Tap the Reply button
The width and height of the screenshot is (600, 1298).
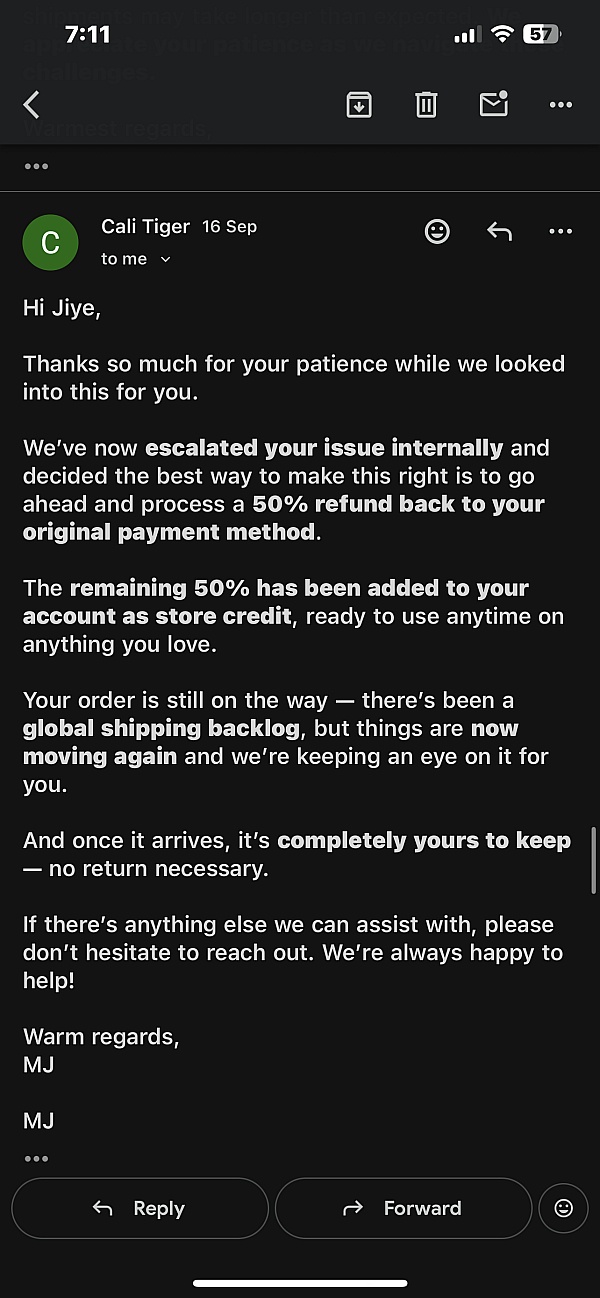click(140, 1208)
